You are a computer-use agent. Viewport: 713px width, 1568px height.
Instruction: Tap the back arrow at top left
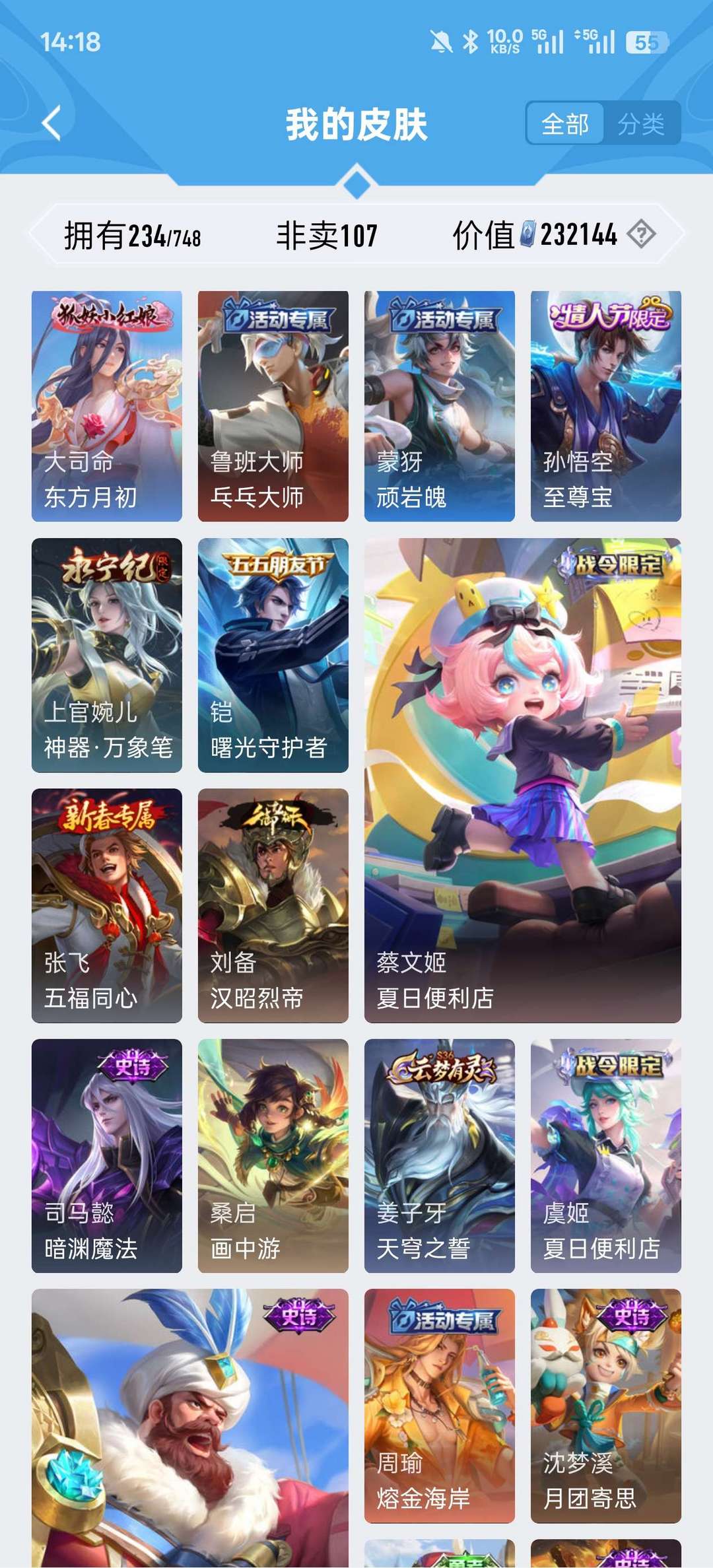tap(53, 122)
